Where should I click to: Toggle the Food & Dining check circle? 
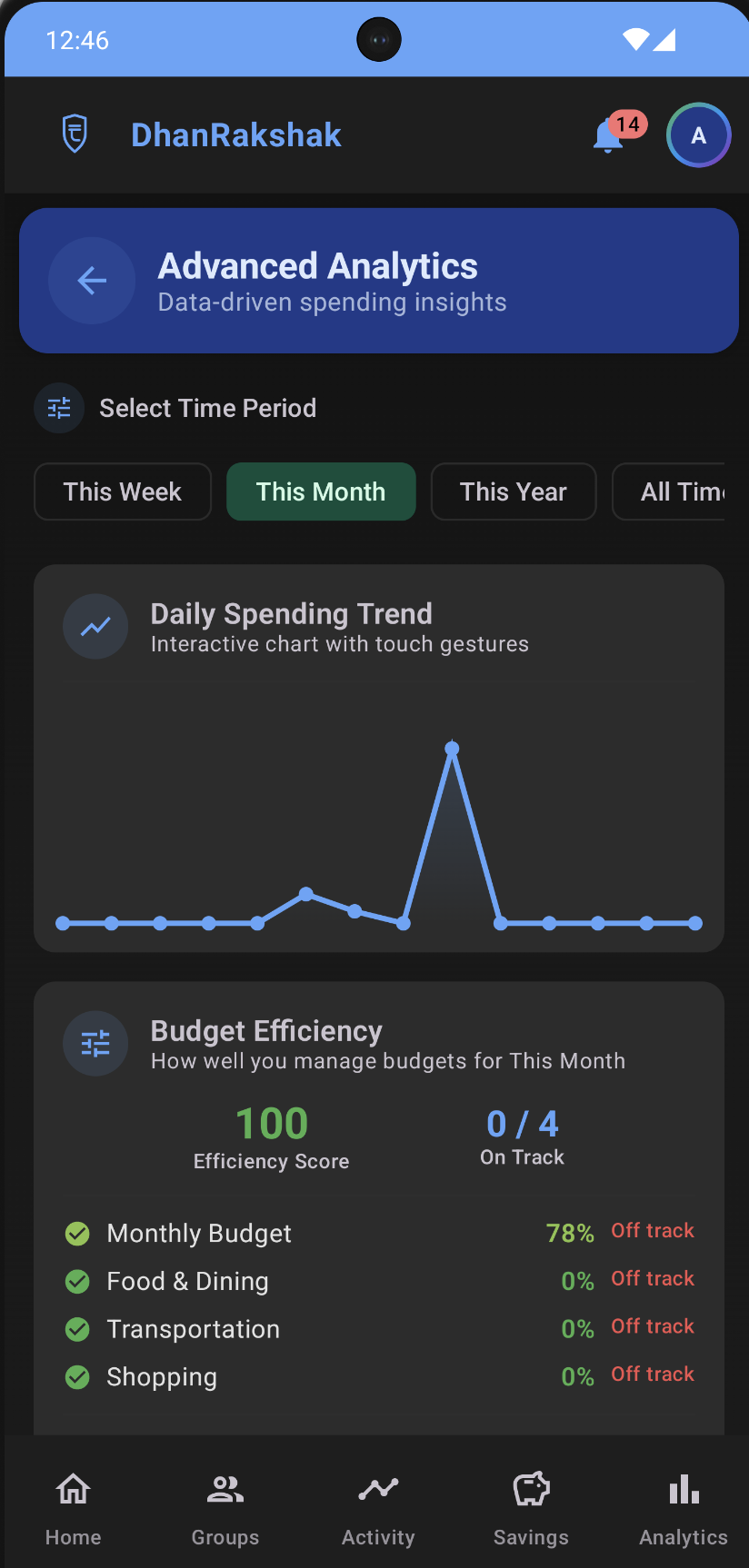[77, 1281]
